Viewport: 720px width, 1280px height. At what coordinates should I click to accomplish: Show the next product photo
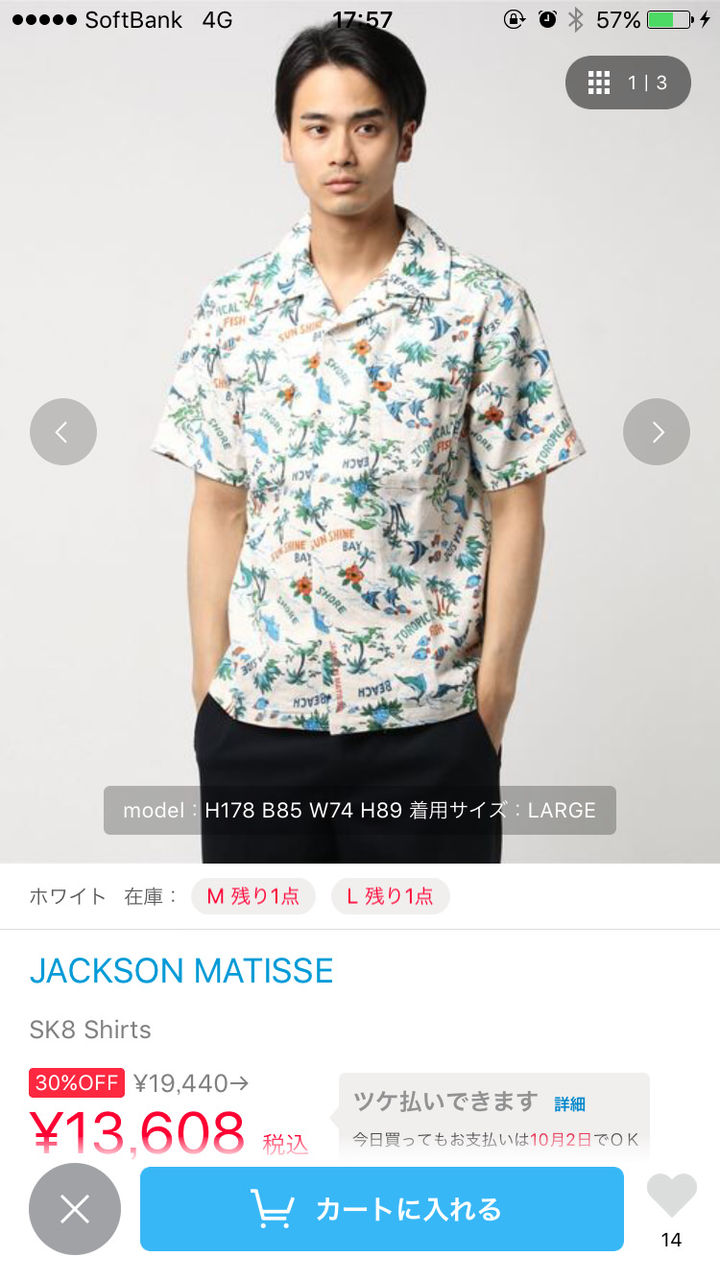[x=657, y=432]
